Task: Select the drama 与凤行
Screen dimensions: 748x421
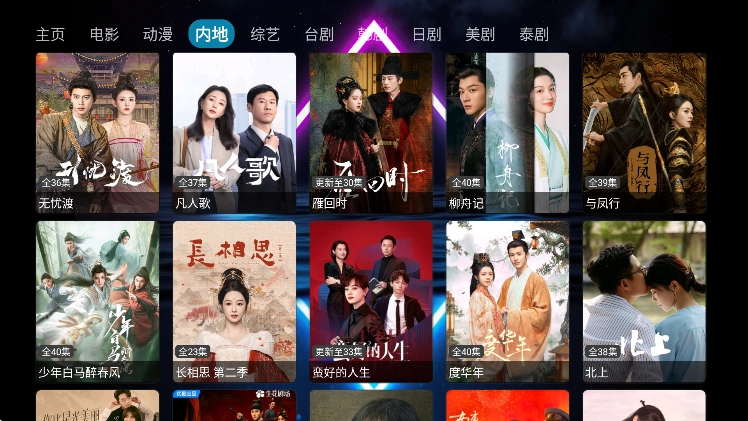Action: [644, 130]
